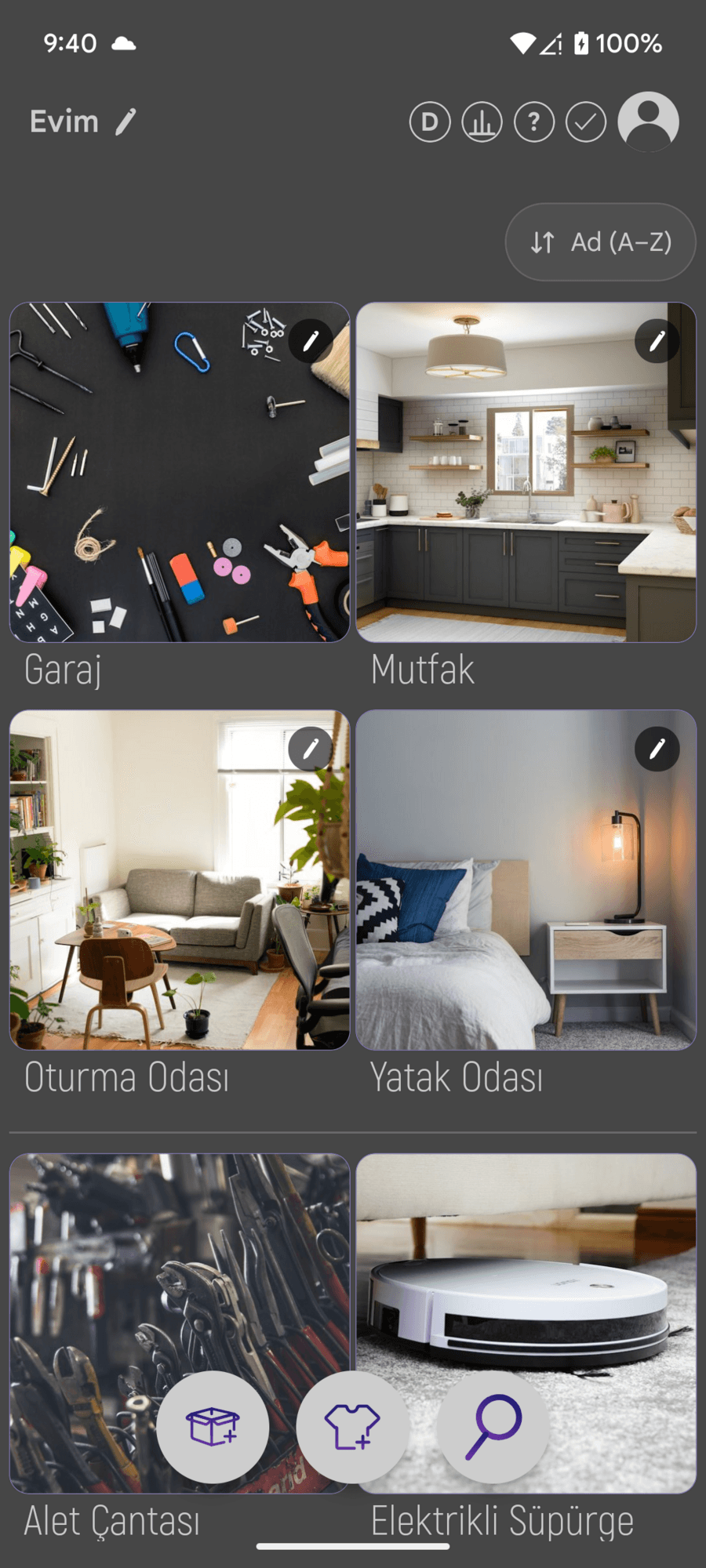Open the profile avatar
Screen dimensions: 706x1568
(649, 122)
